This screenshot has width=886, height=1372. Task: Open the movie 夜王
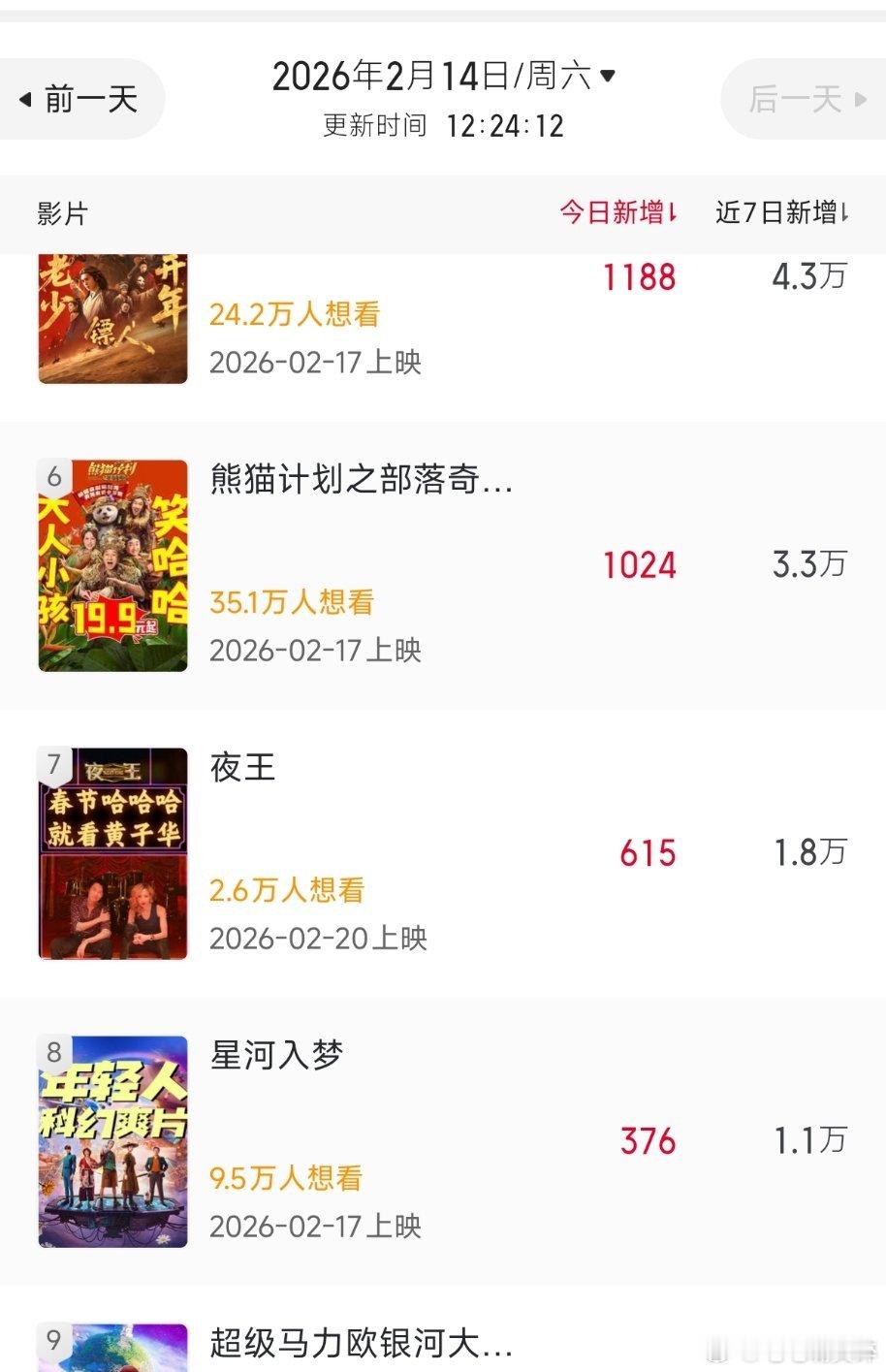[243, 767]
